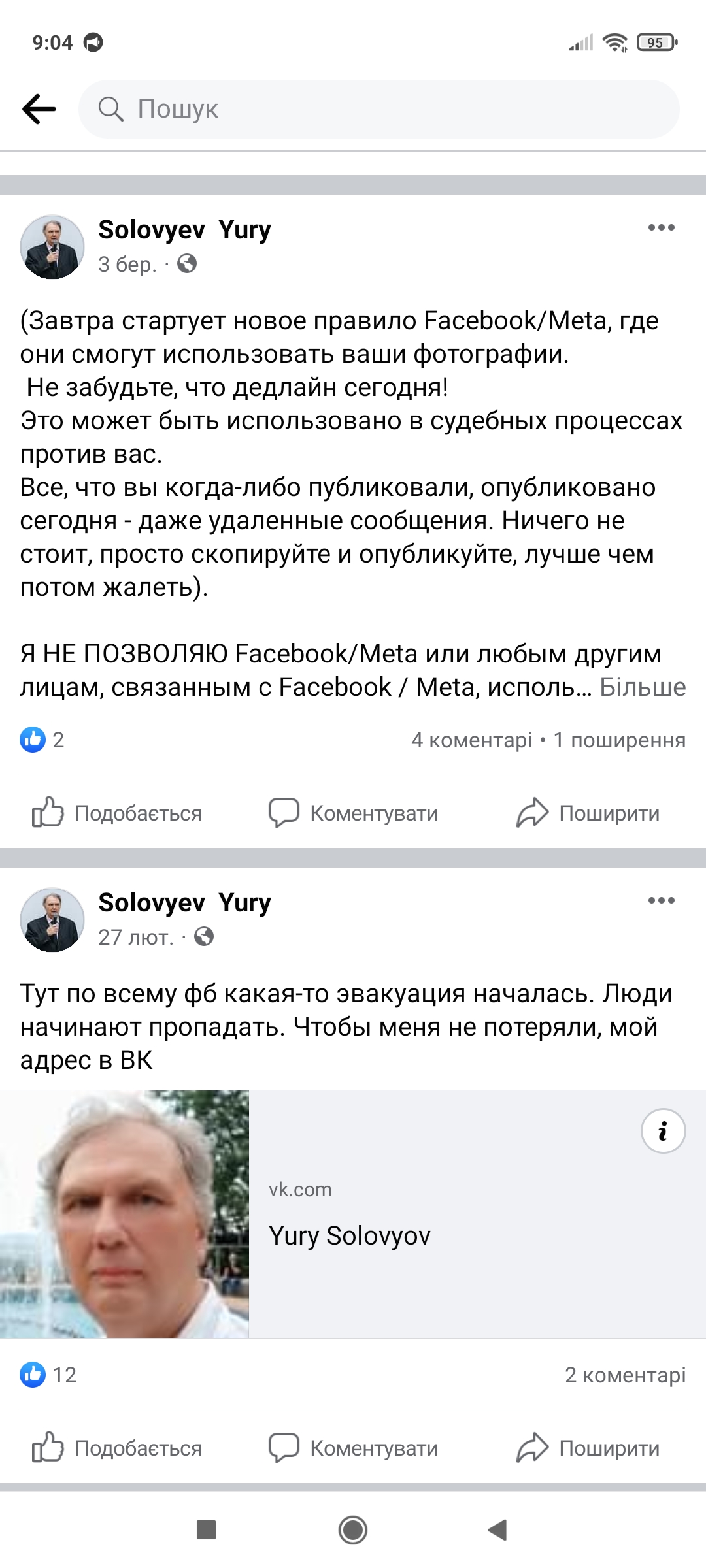Screen dimensions: 706x1568
Task: Tap the Пошук search field
Action: (379, 109)
